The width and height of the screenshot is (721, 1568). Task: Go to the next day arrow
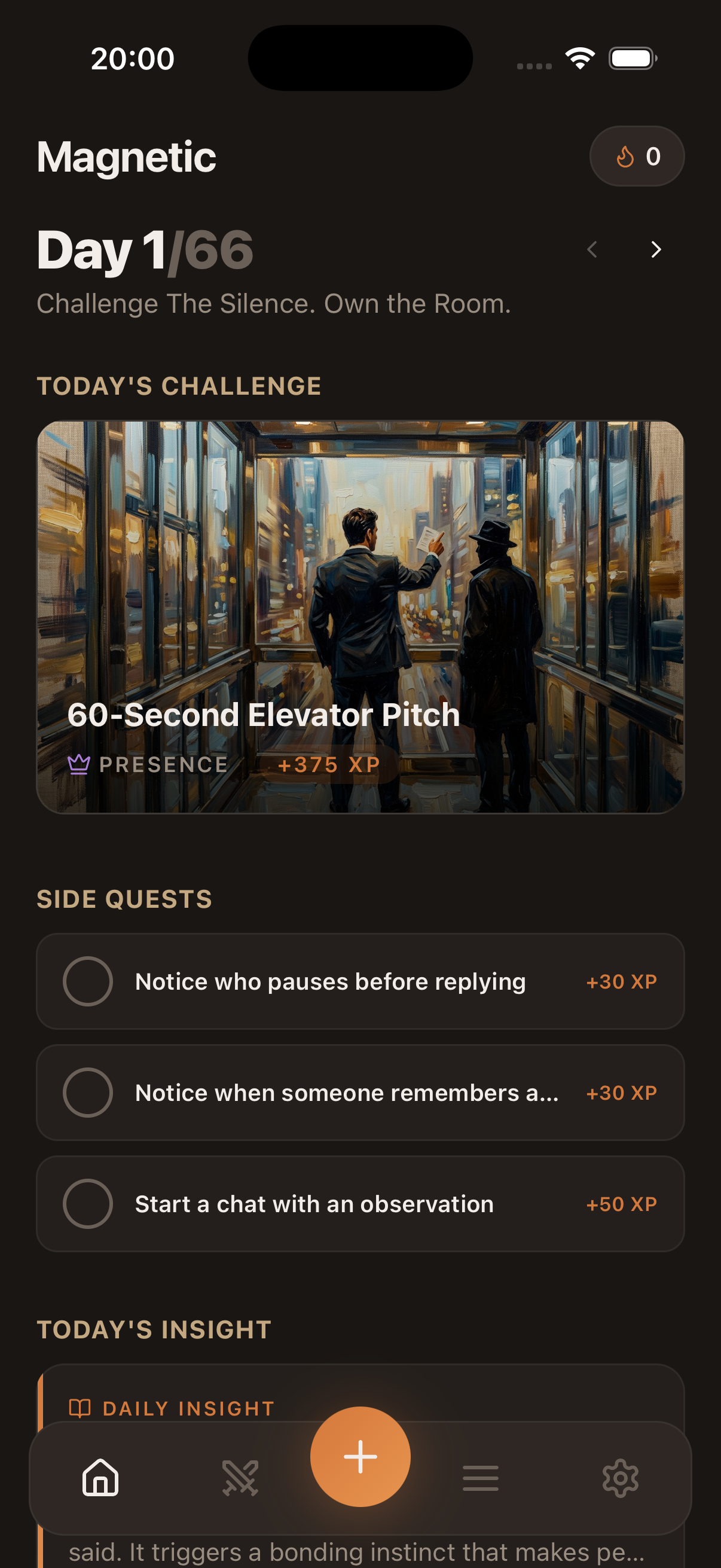tap(655, 249)
